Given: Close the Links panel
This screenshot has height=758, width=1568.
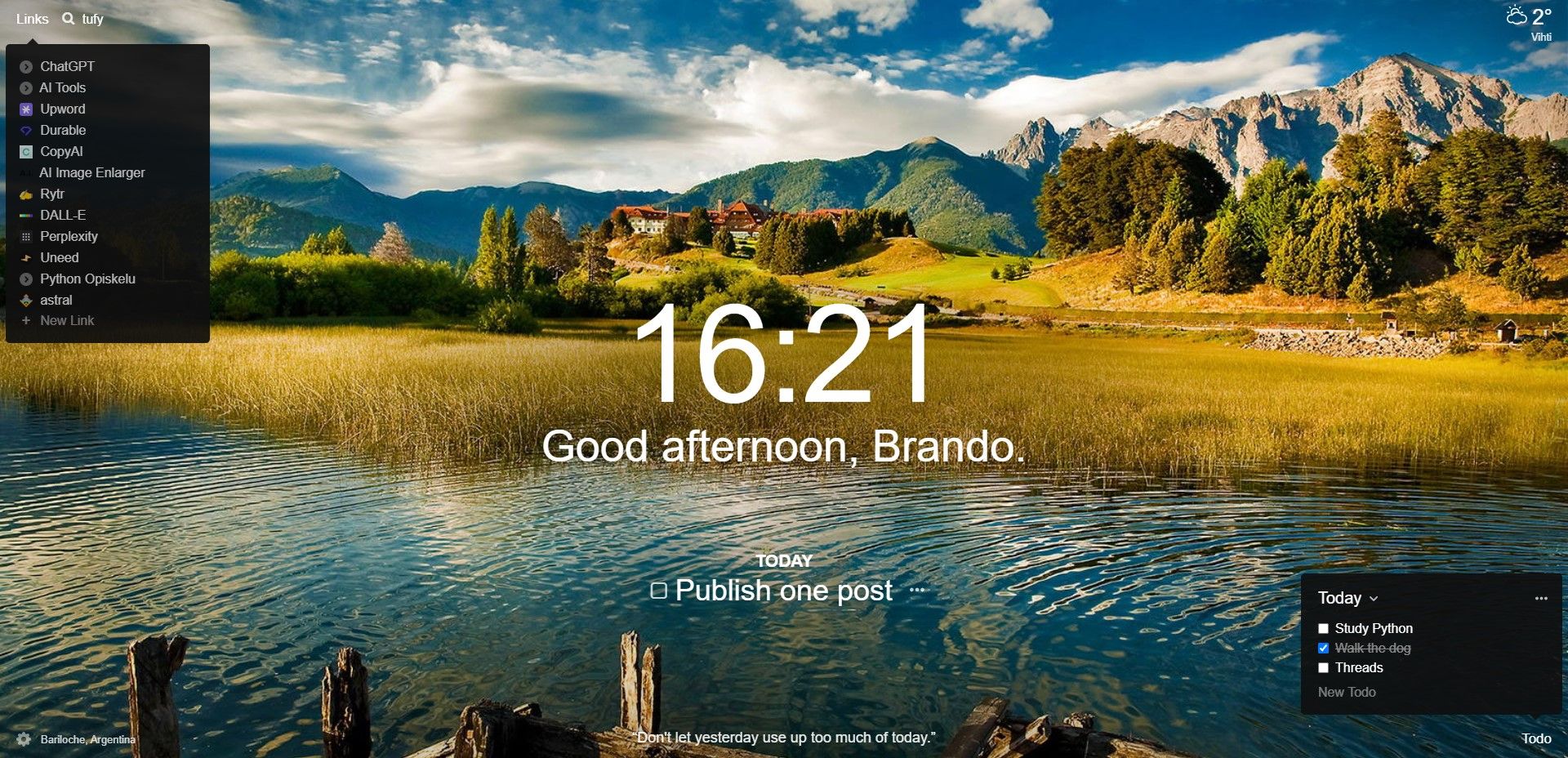Looking at the screenshot, I should pos(32,19).
